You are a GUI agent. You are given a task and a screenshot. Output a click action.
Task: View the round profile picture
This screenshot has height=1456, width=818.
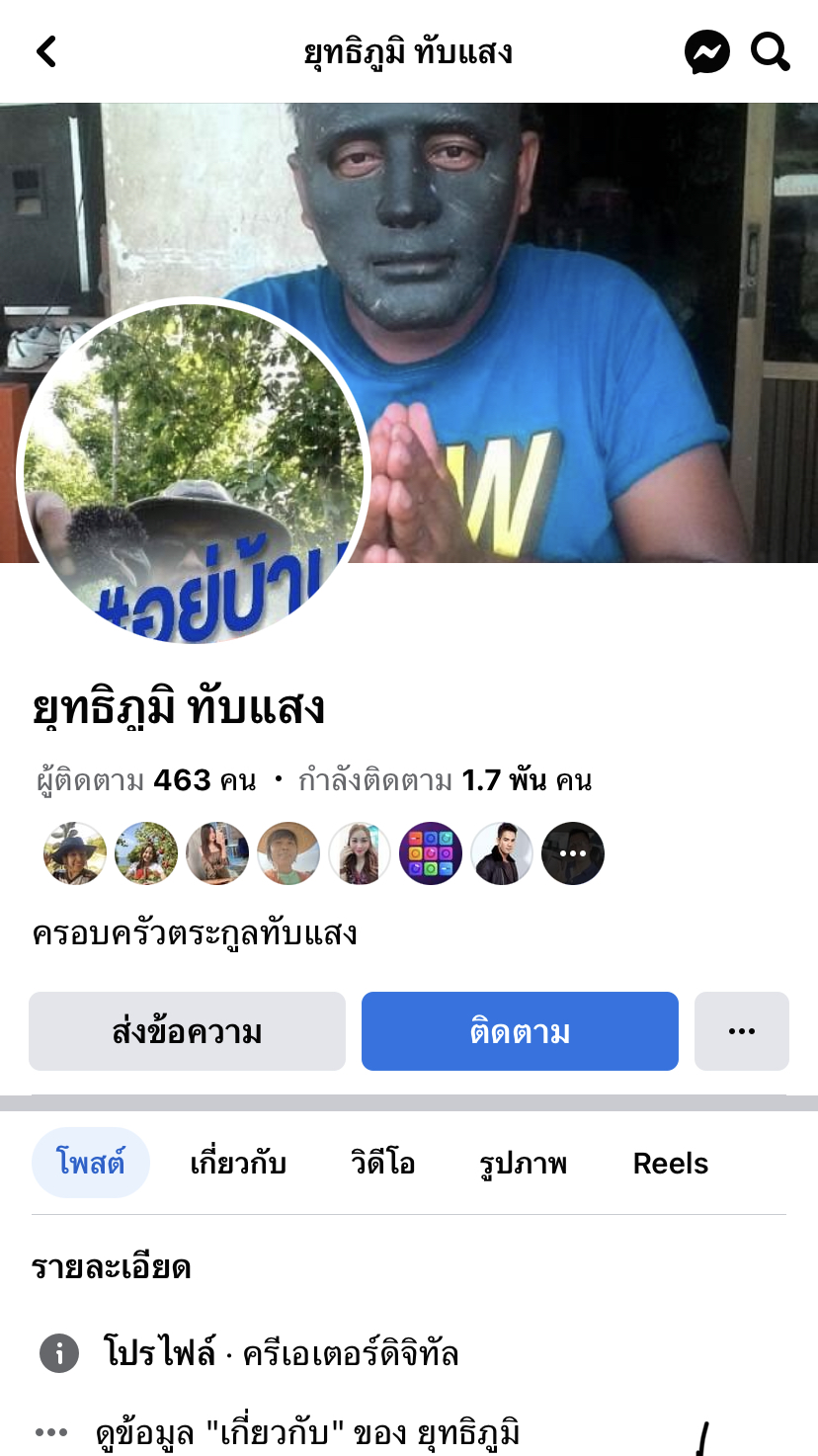193,474
